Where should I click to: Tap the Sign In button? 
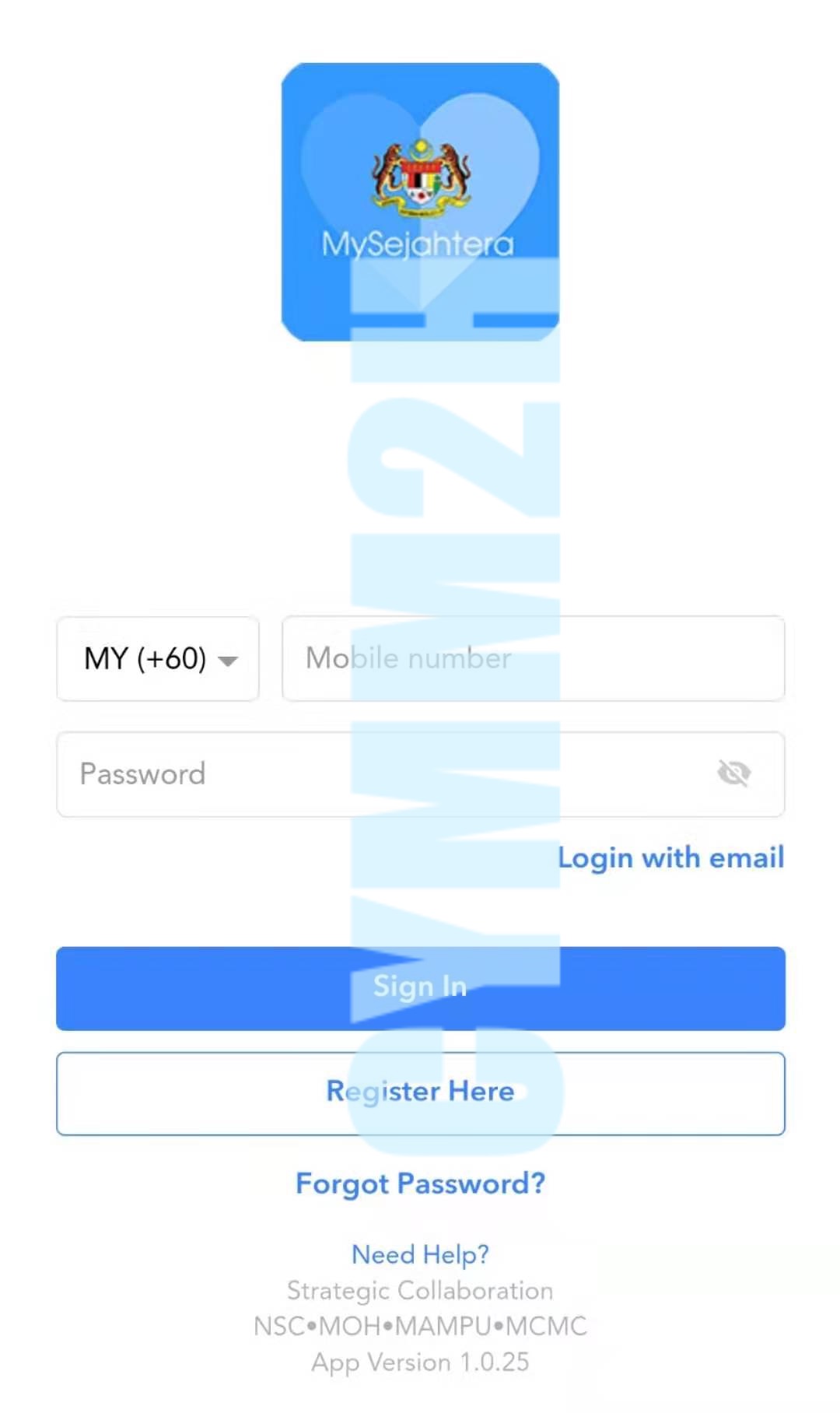tap(421, 988)
